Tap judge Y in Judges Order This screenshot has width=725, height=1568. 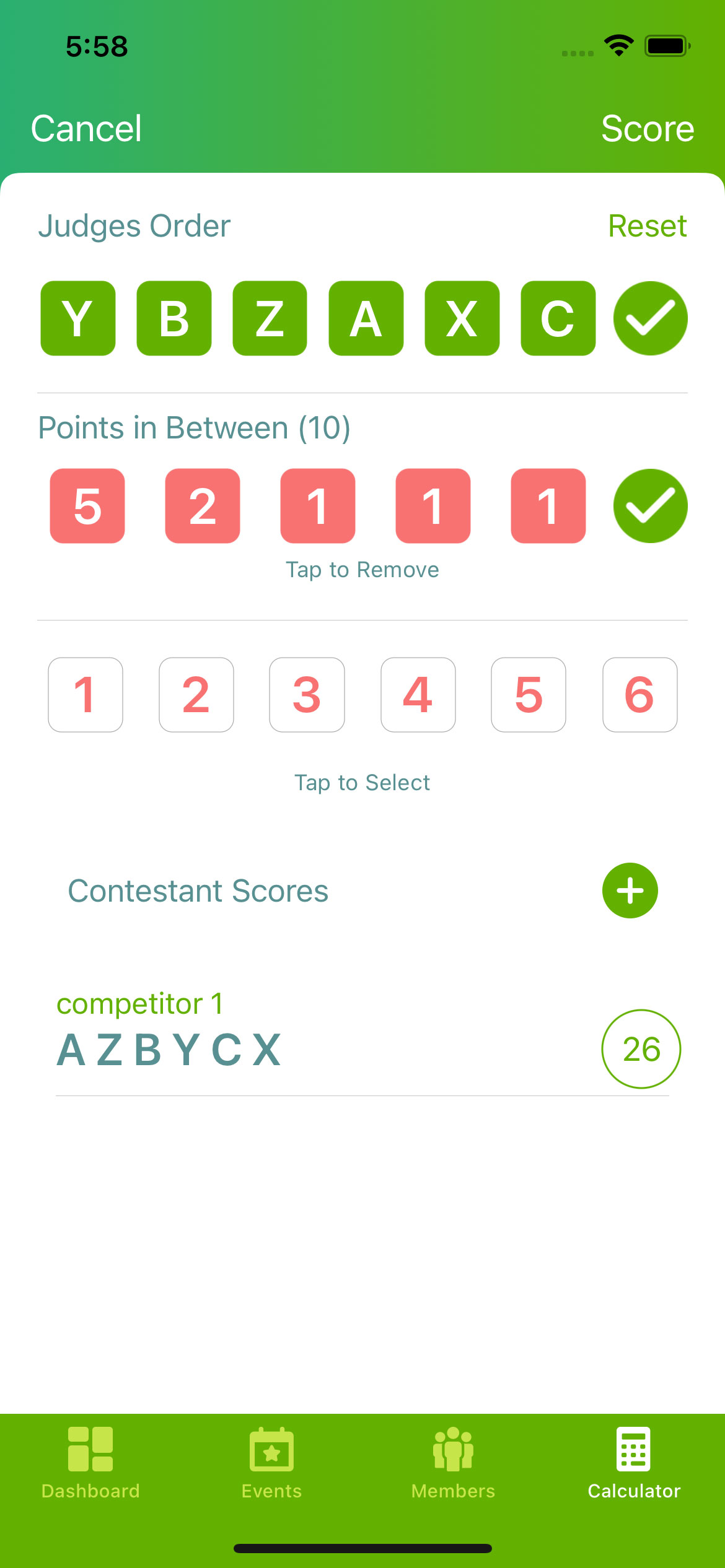coord(78,318)
